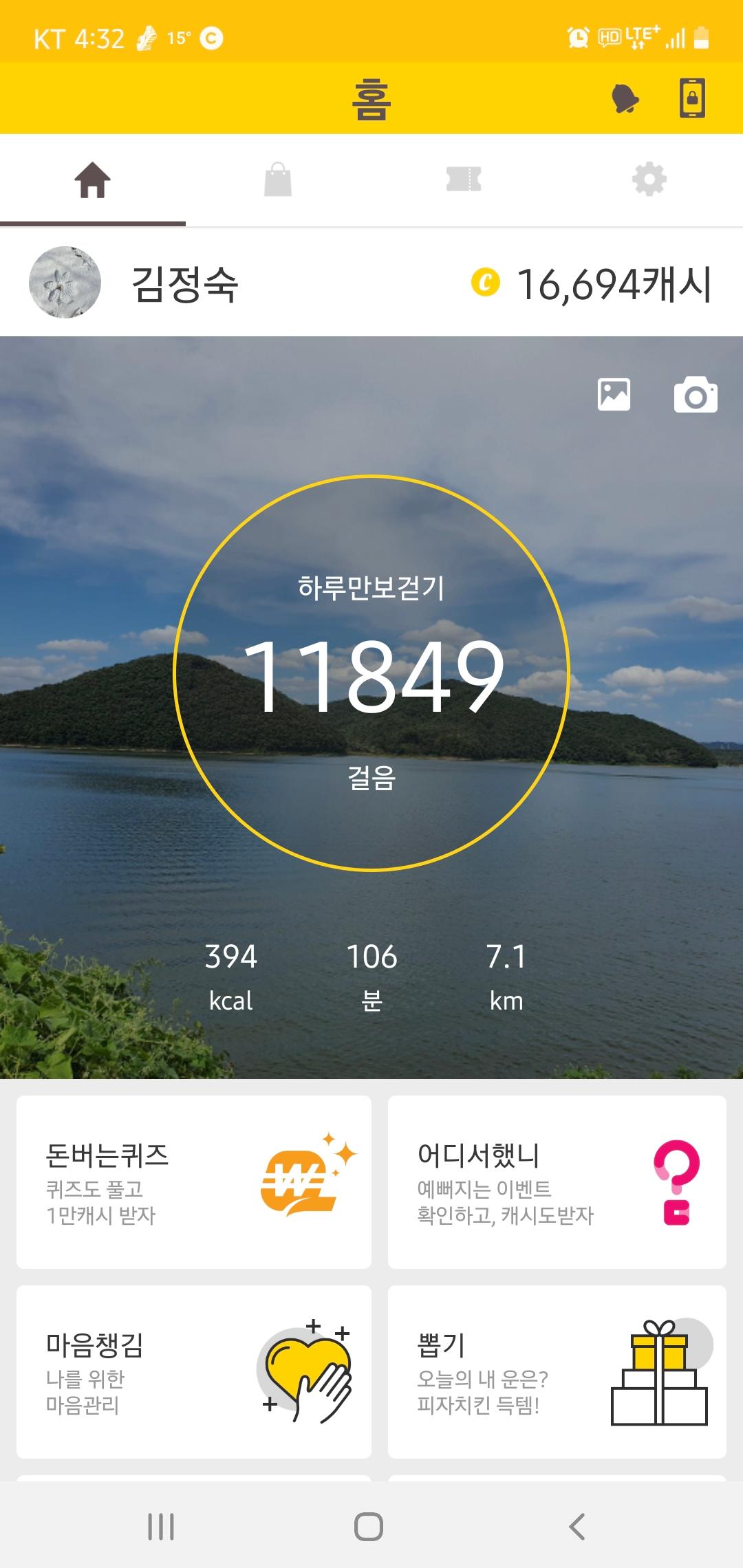Go back with the system back button
The image size is (743, 1568).
coord(577,1527)
